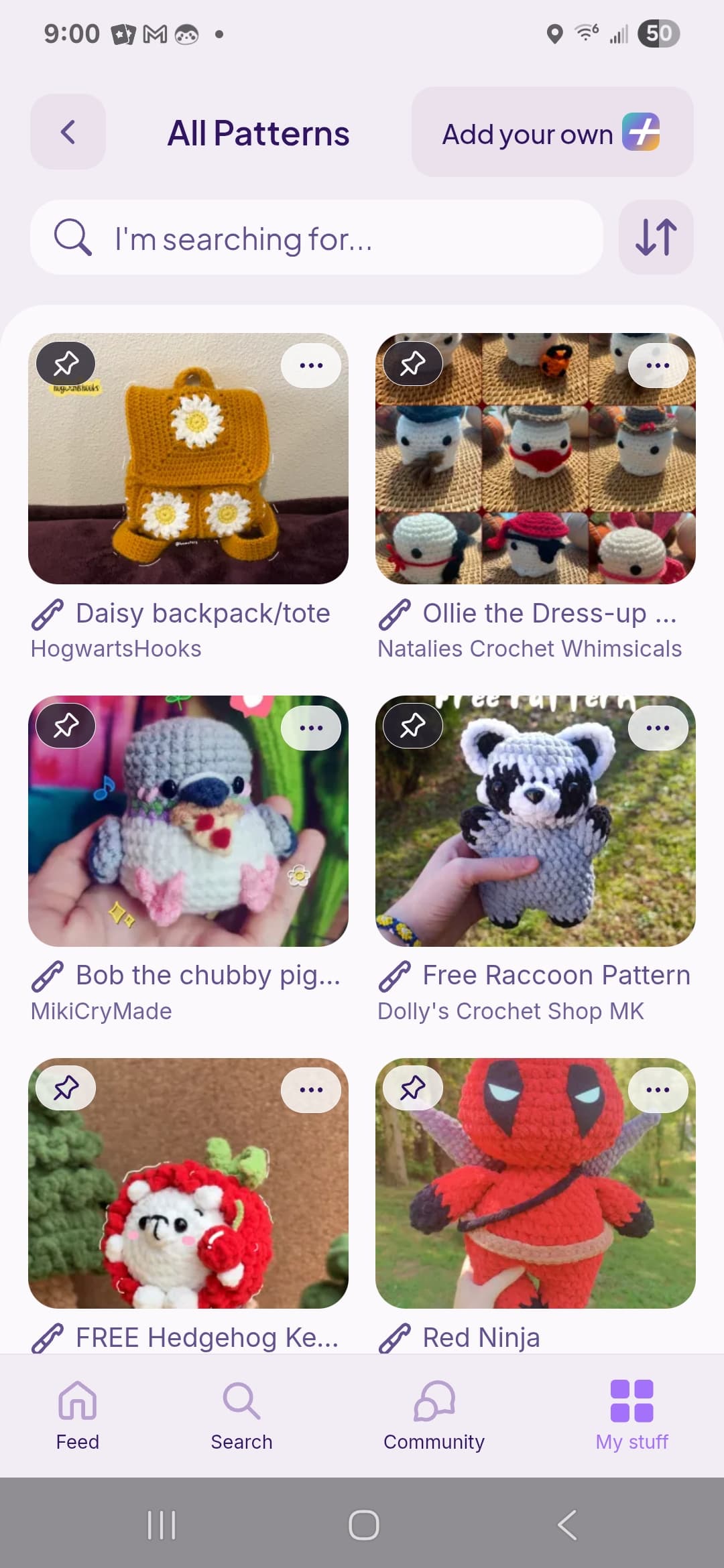The height and width of the screenshot is (1568, 724).
Task: Open the Red Ninja pattern
Action: point(536,1183)
